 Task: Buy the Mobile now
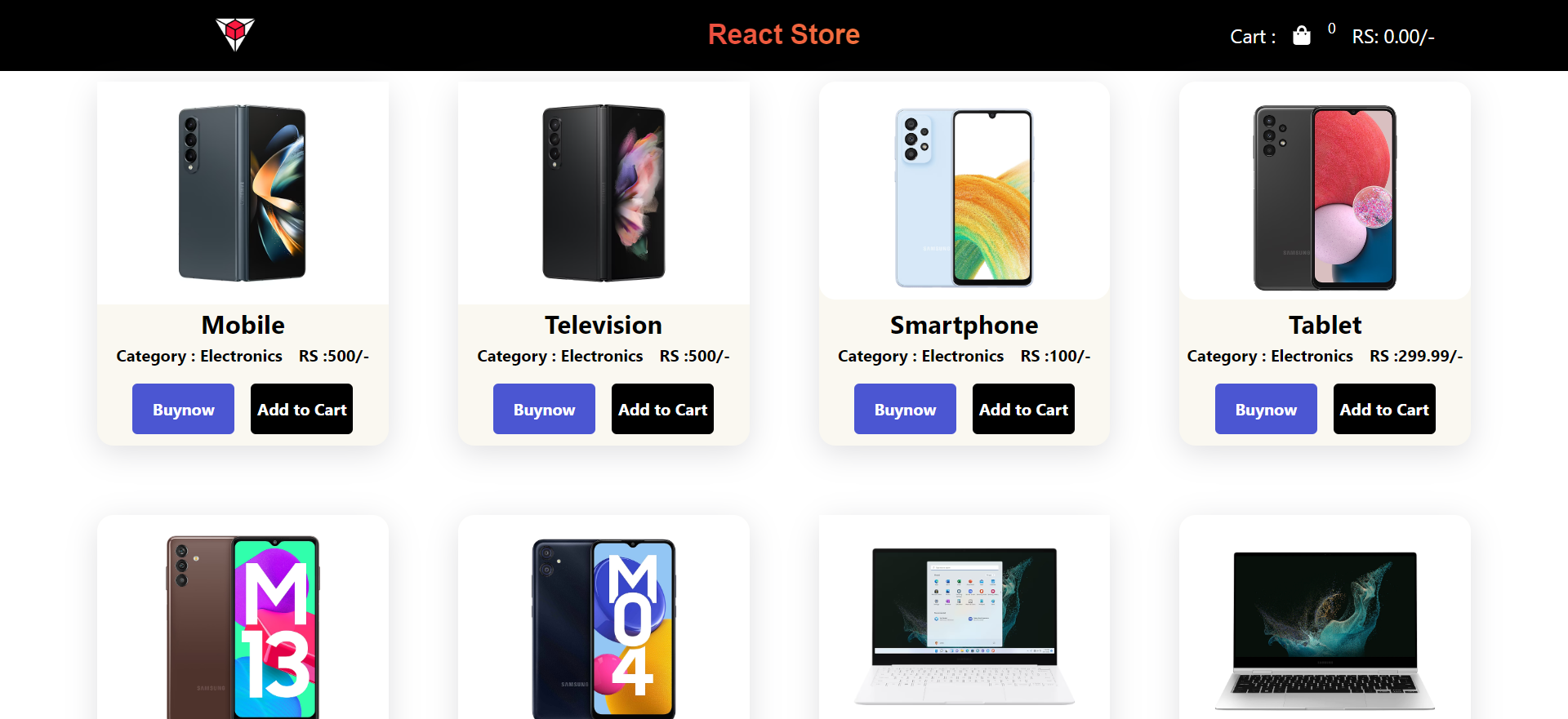click(183, 409)
